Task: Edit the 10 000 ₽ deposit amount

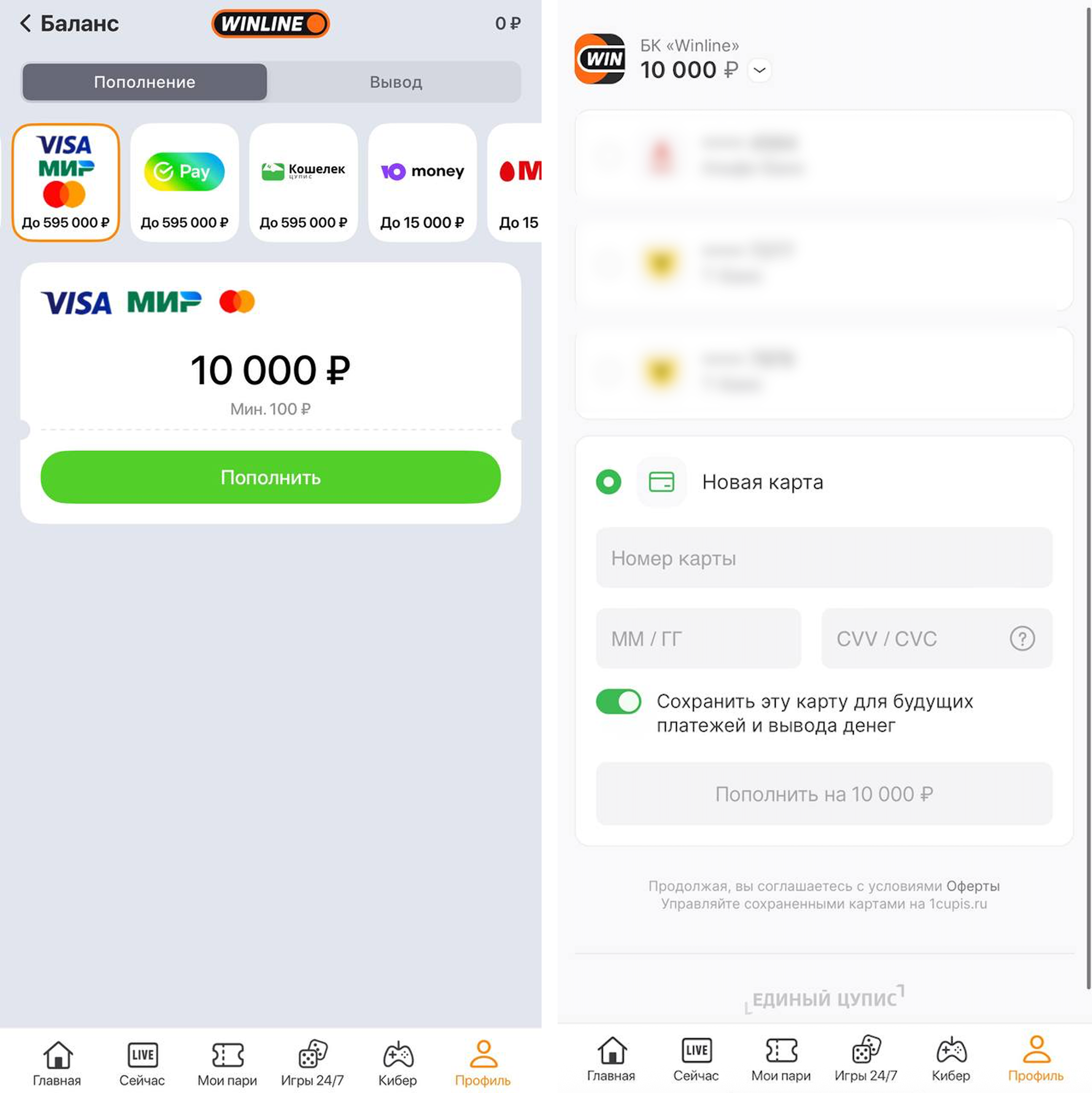Action: pyautogui.click(x=270, y=371)
